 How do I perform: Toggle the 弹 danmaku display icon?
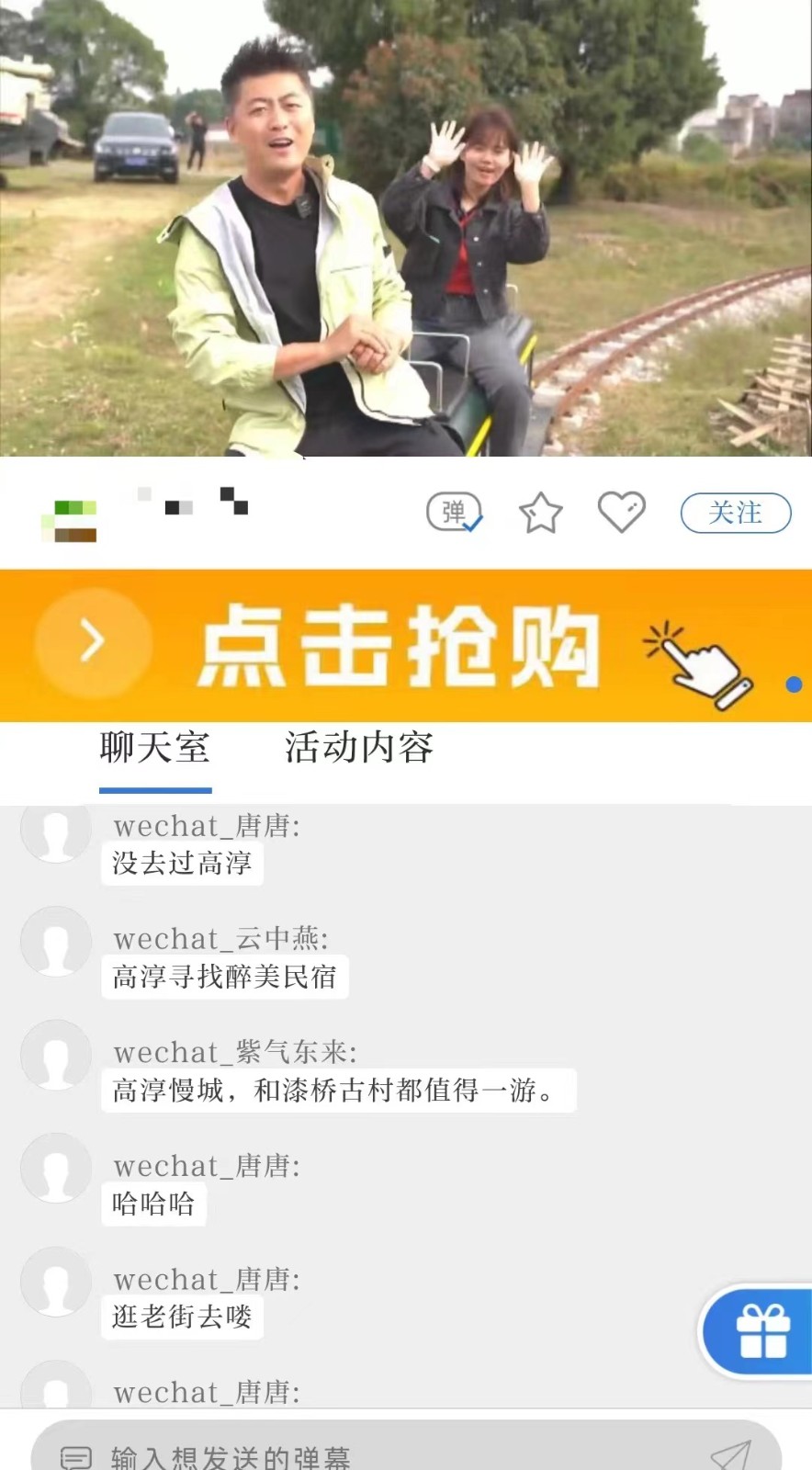[454, 512]
